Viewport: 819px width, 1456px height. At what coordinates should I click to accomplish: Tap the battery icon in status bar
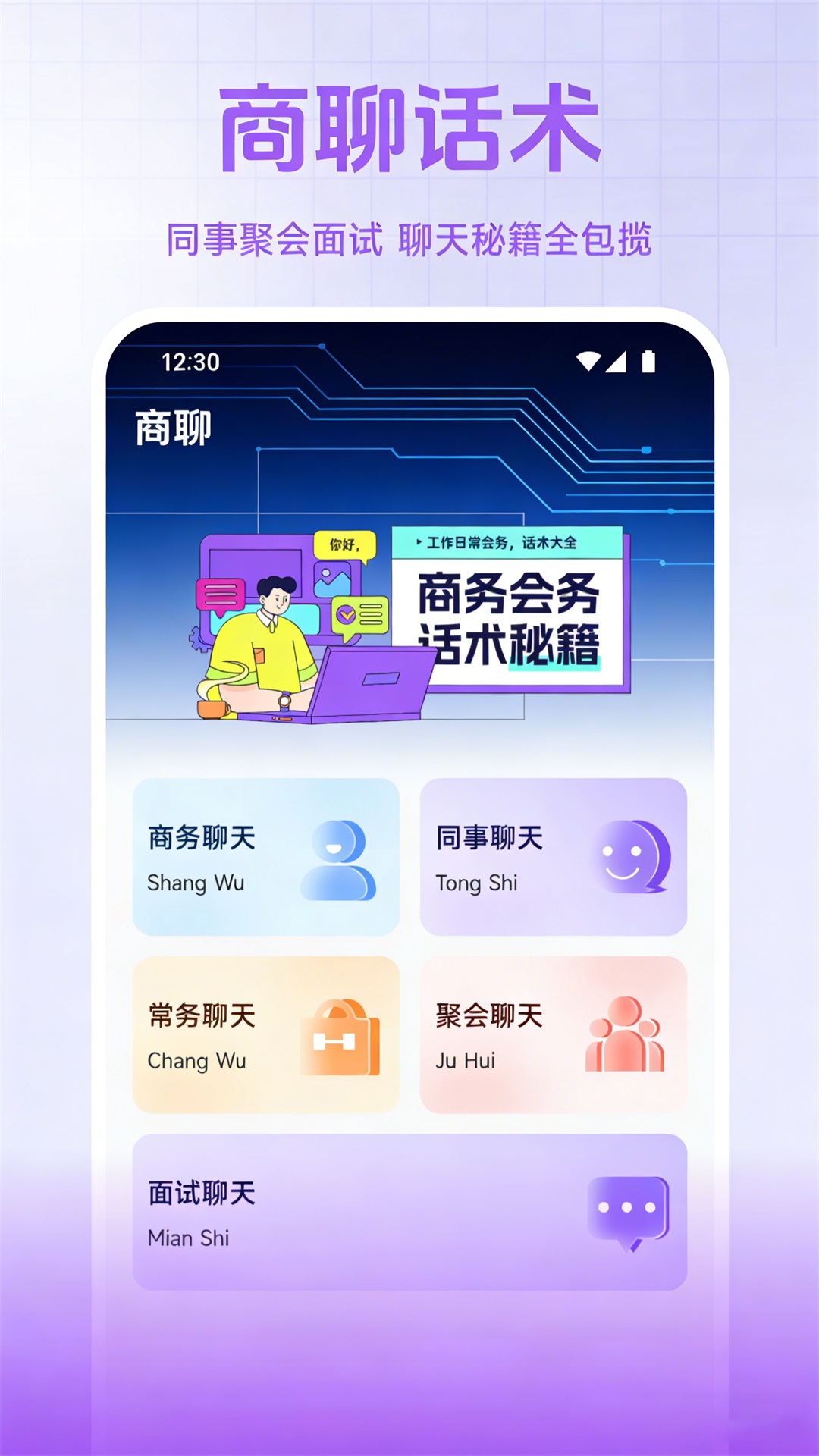(x=648, y=362)
